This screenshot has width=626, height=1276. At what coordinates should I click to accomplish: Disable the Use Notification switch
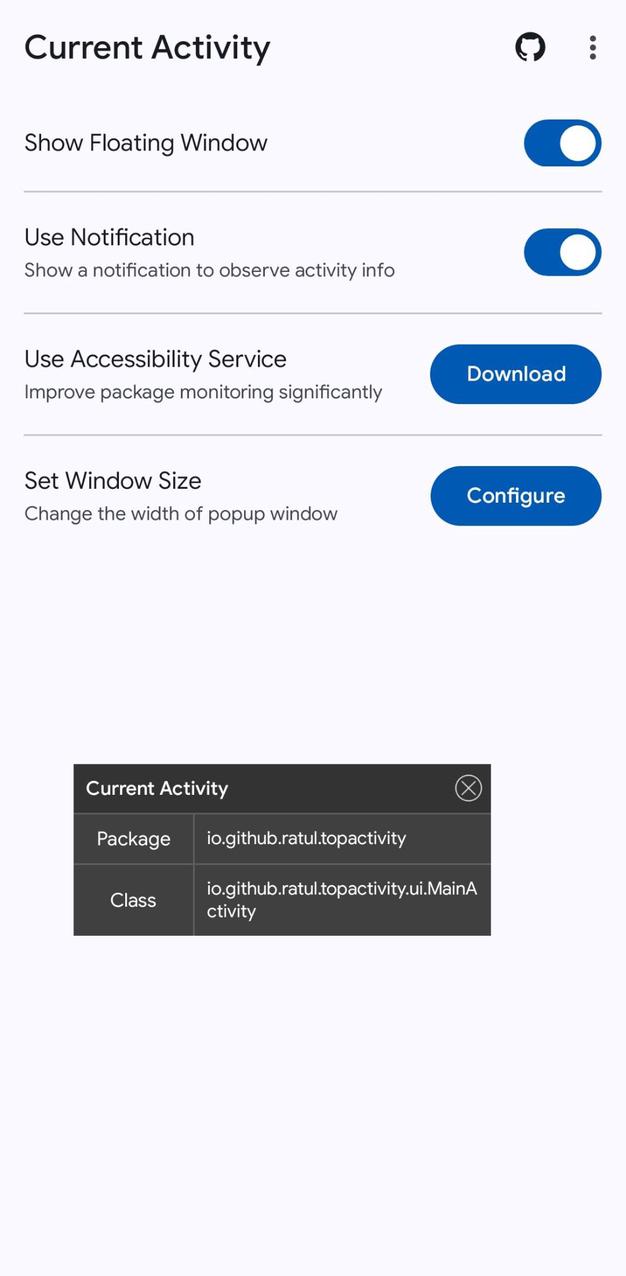(x=562, y=252)
